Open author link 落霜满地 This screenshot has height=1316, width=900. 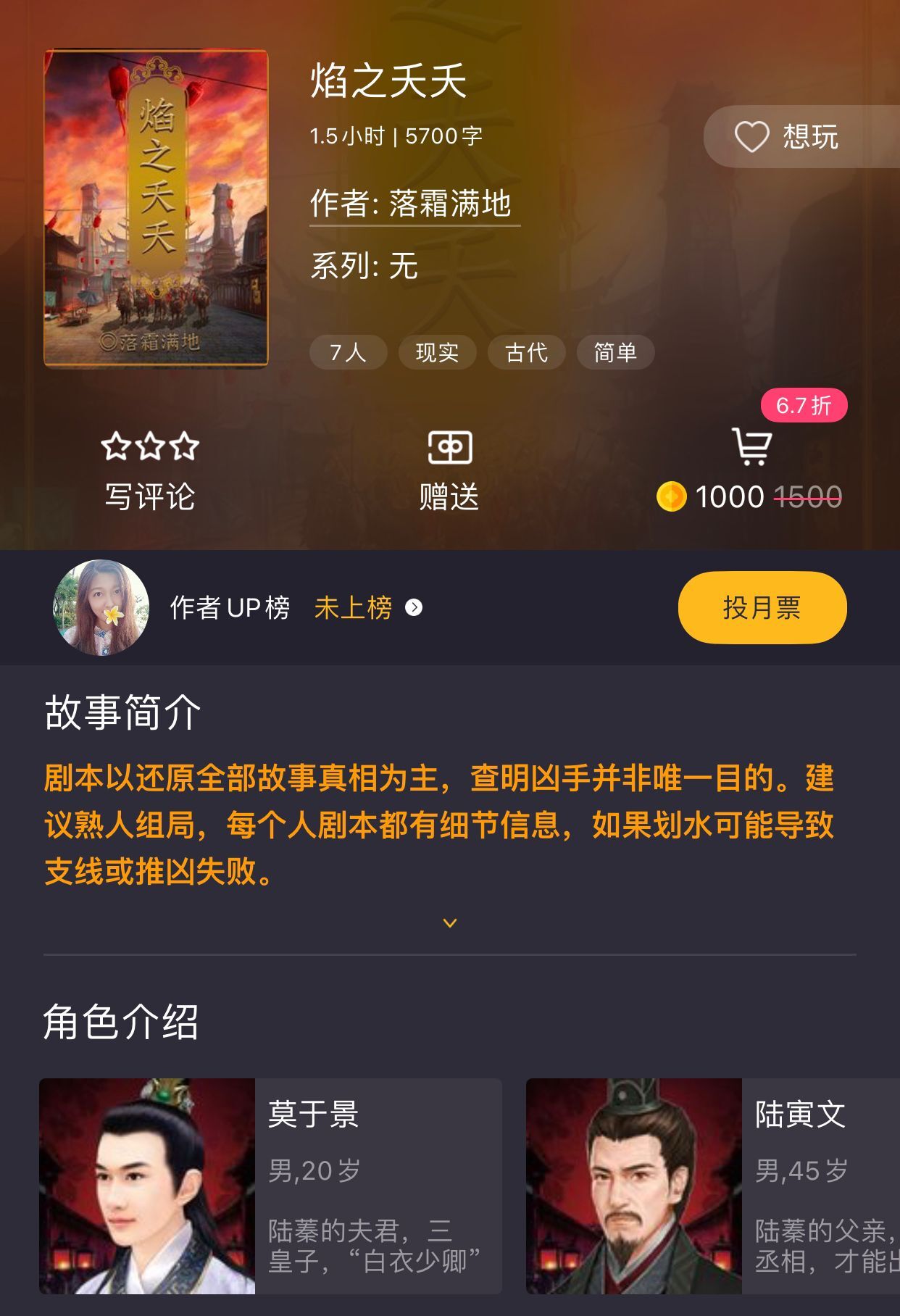pyautogui.click(x=414, y=204)
